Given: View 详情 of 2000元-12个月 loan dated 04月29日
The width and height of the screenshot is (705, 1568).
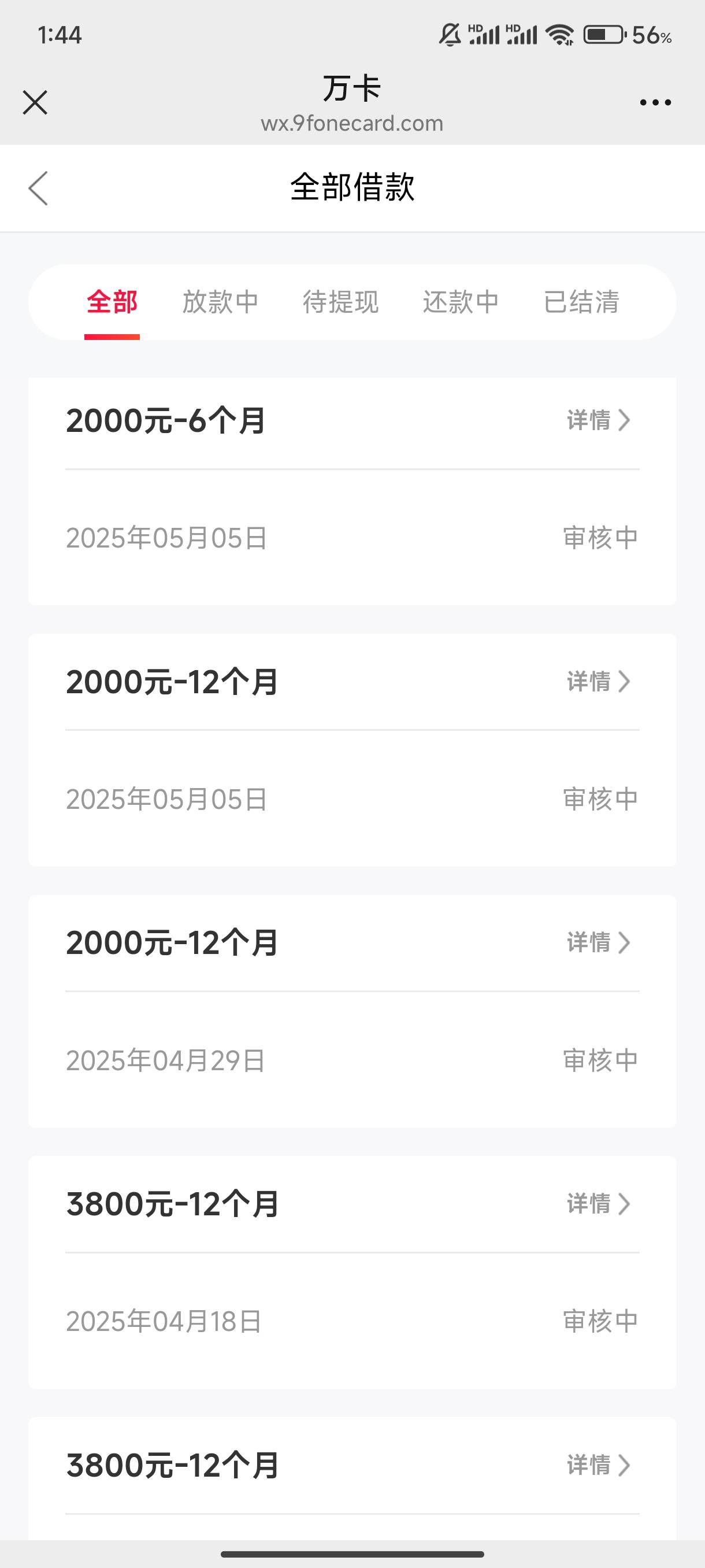Looking at the screenshot, I should [599, 942].
